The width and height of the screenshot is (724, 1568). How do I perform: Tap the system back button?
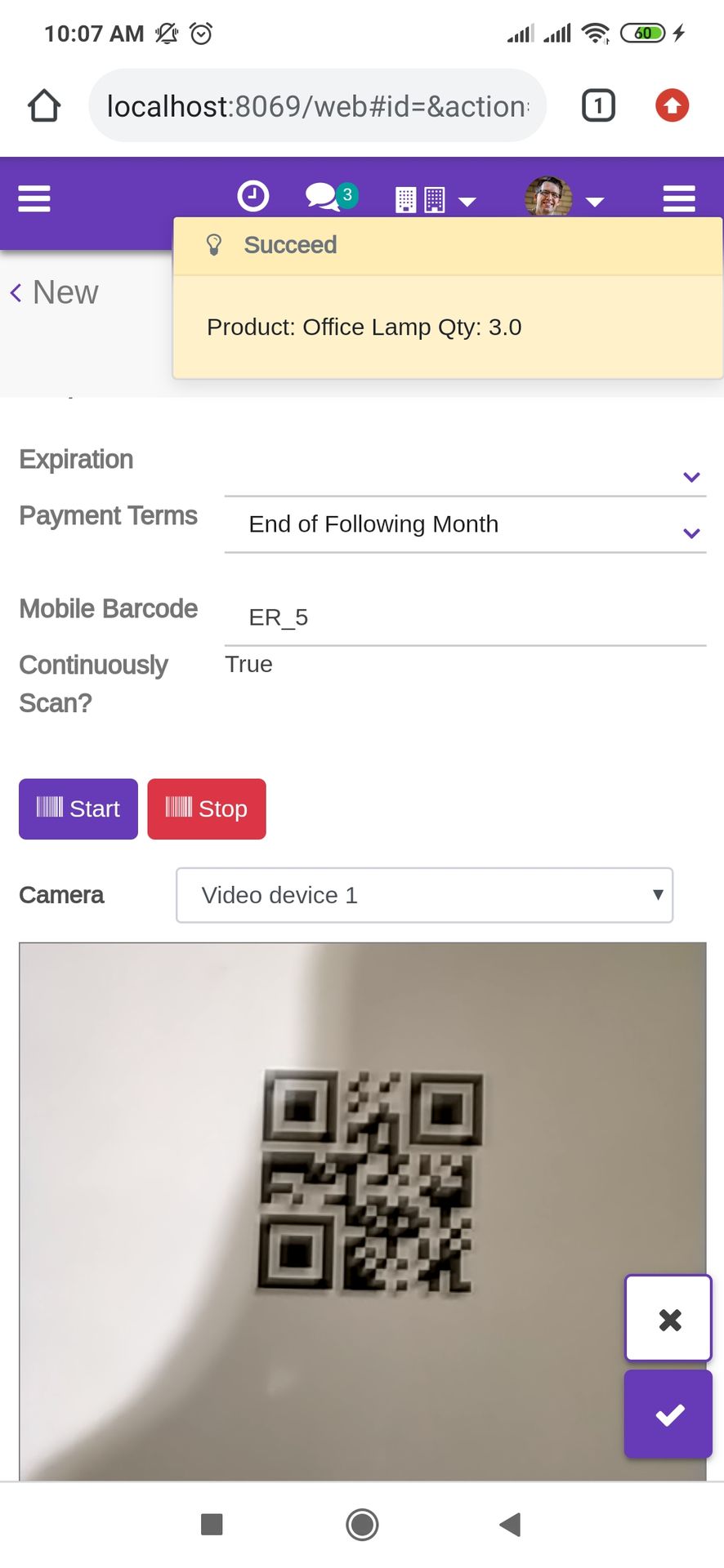tap(510, 1524)
